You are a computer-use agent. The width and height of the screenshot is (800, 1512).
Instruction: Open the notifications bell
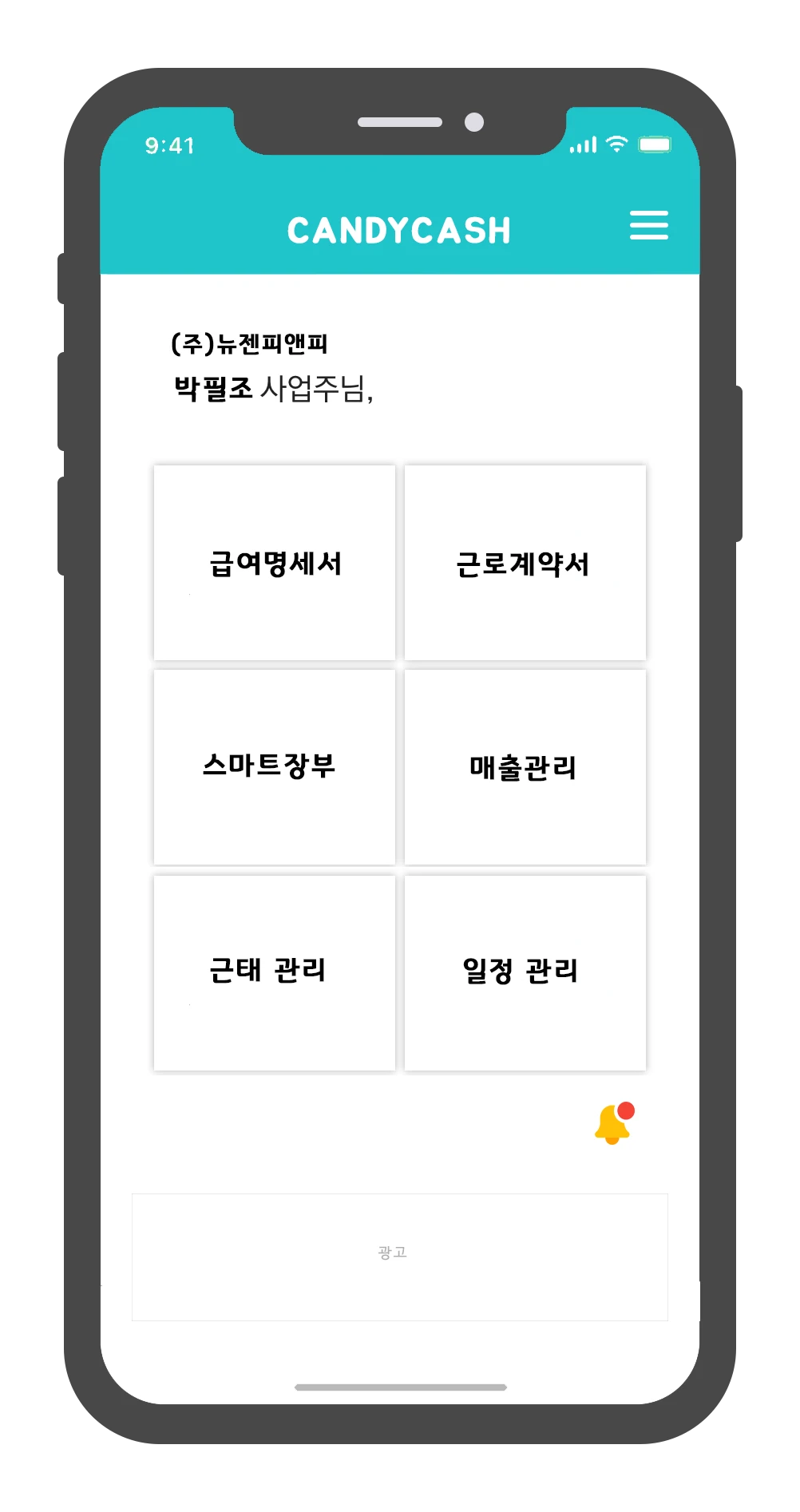click(613, 1124)
